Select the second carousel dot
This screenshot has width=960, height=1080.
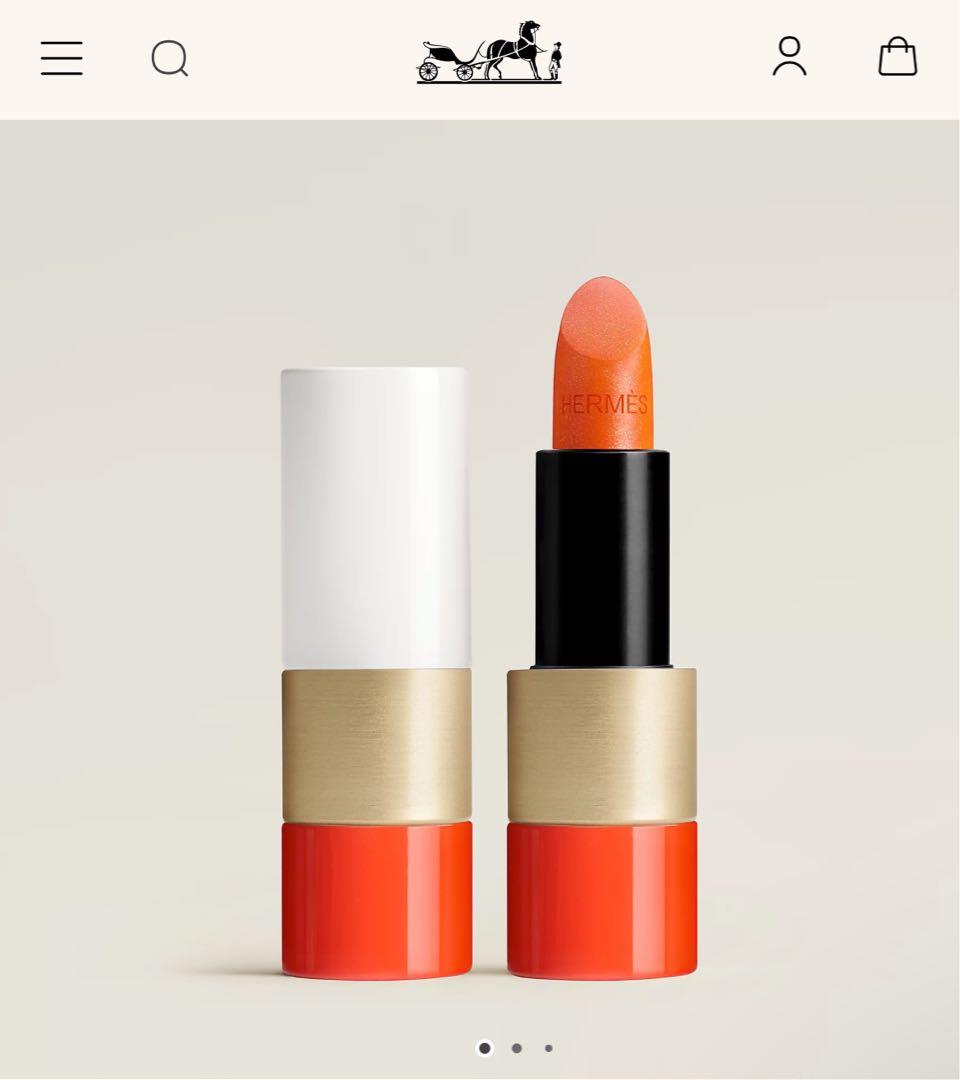click(x=517, y=1050)
